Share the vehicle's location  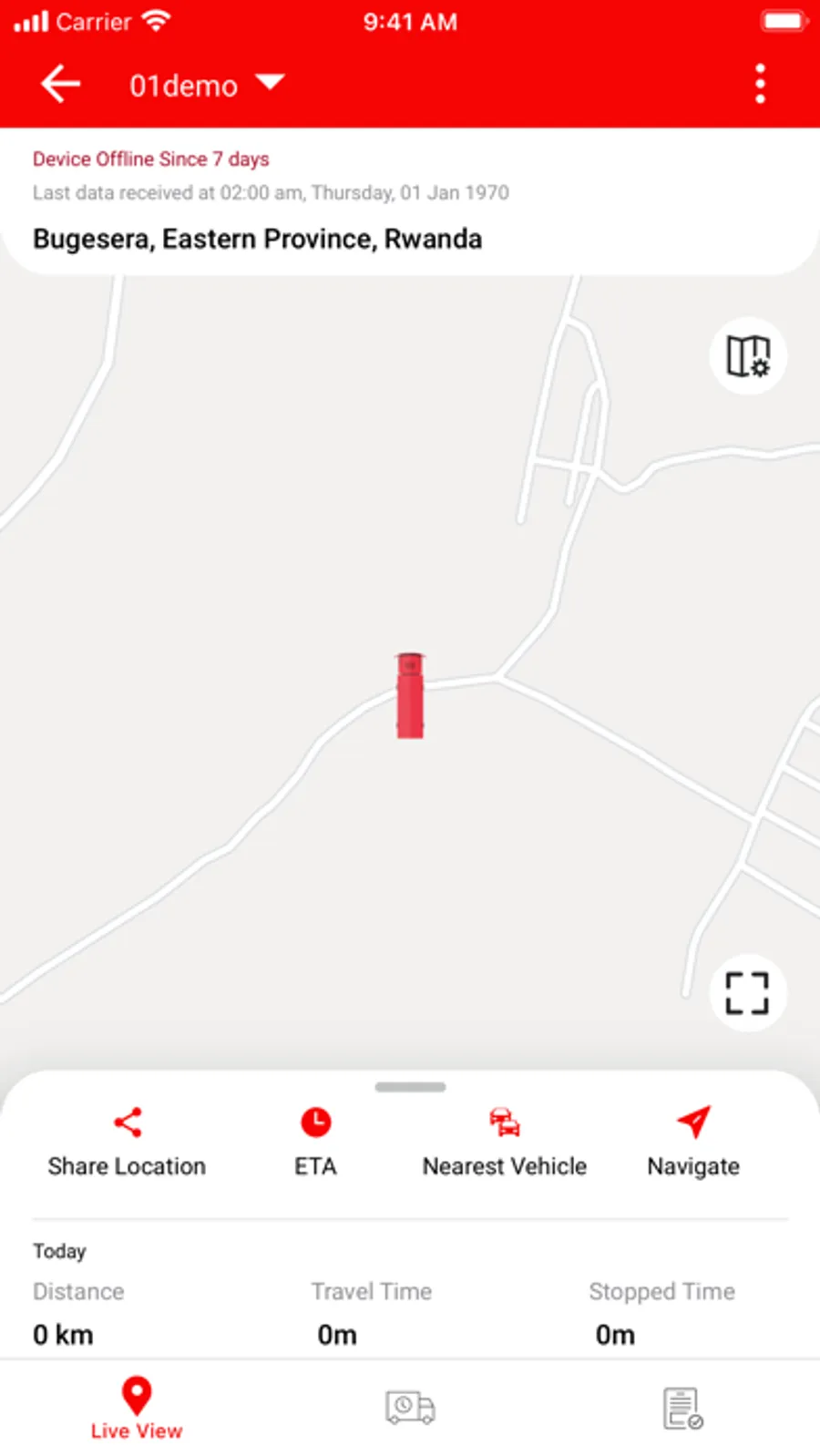click(127, 1143)
